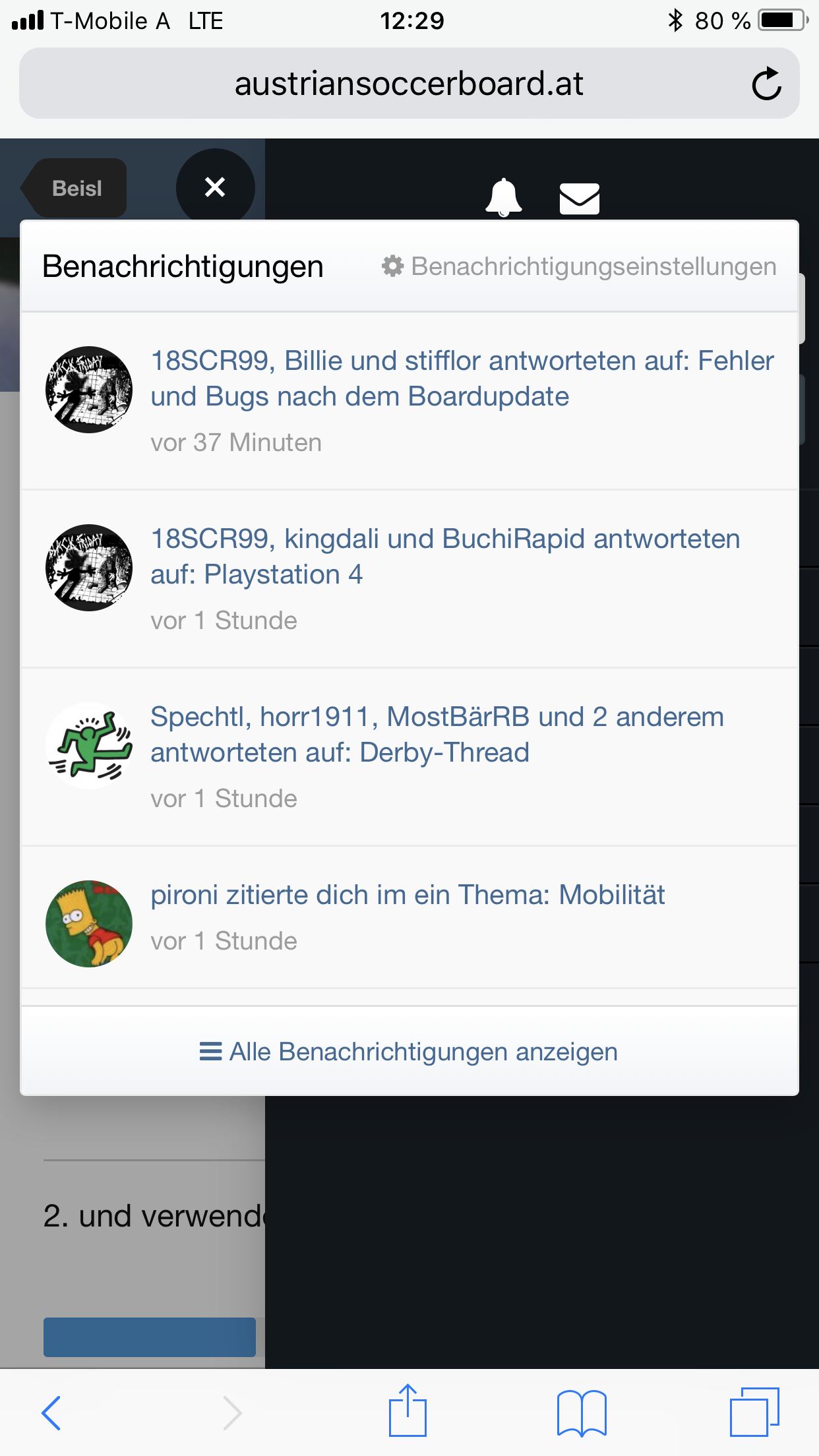Open the notifications bell

(x=504, y=197)
